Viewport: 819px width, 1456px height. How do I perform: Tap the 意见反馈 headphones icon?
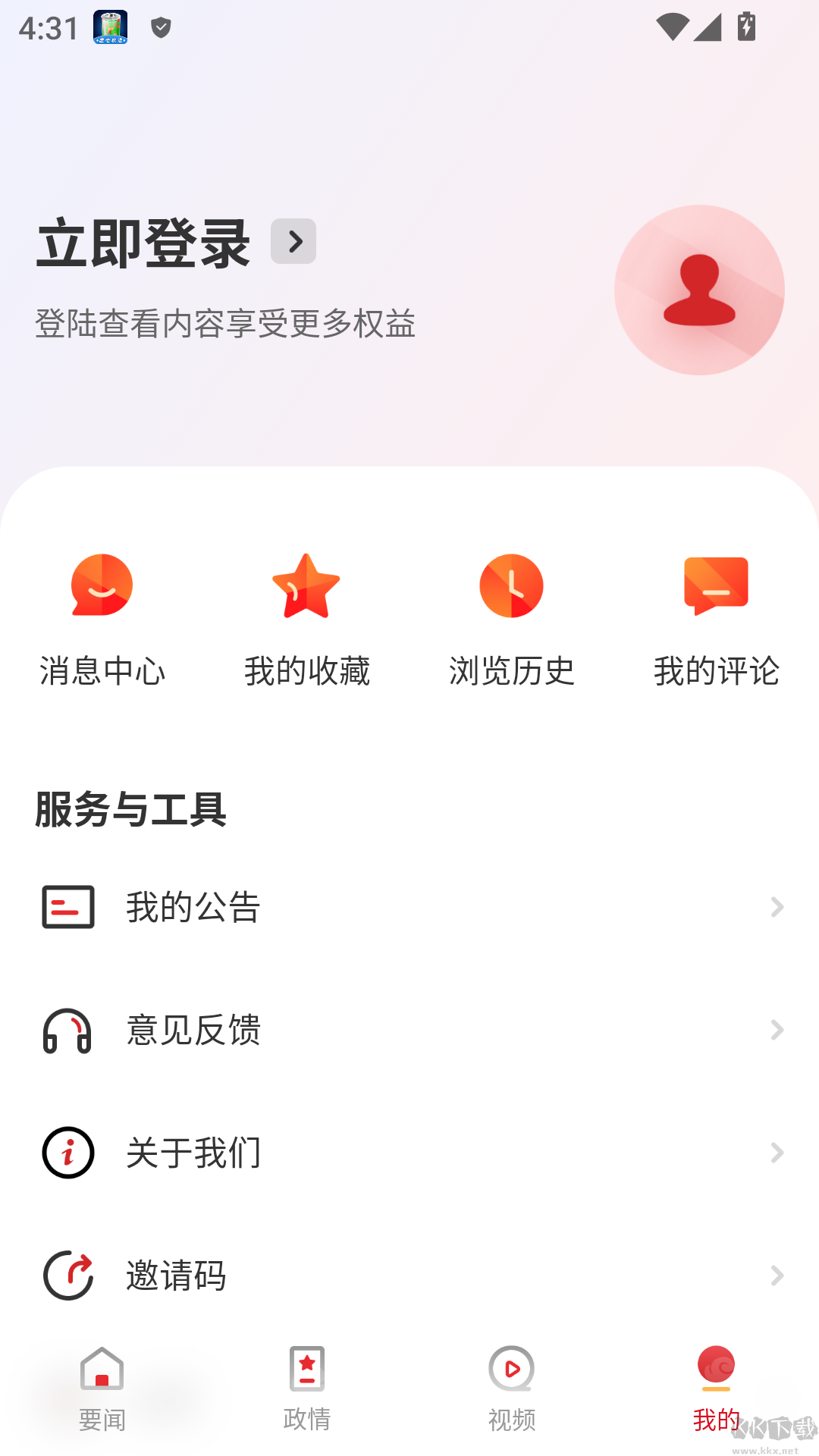(67, 1030)
